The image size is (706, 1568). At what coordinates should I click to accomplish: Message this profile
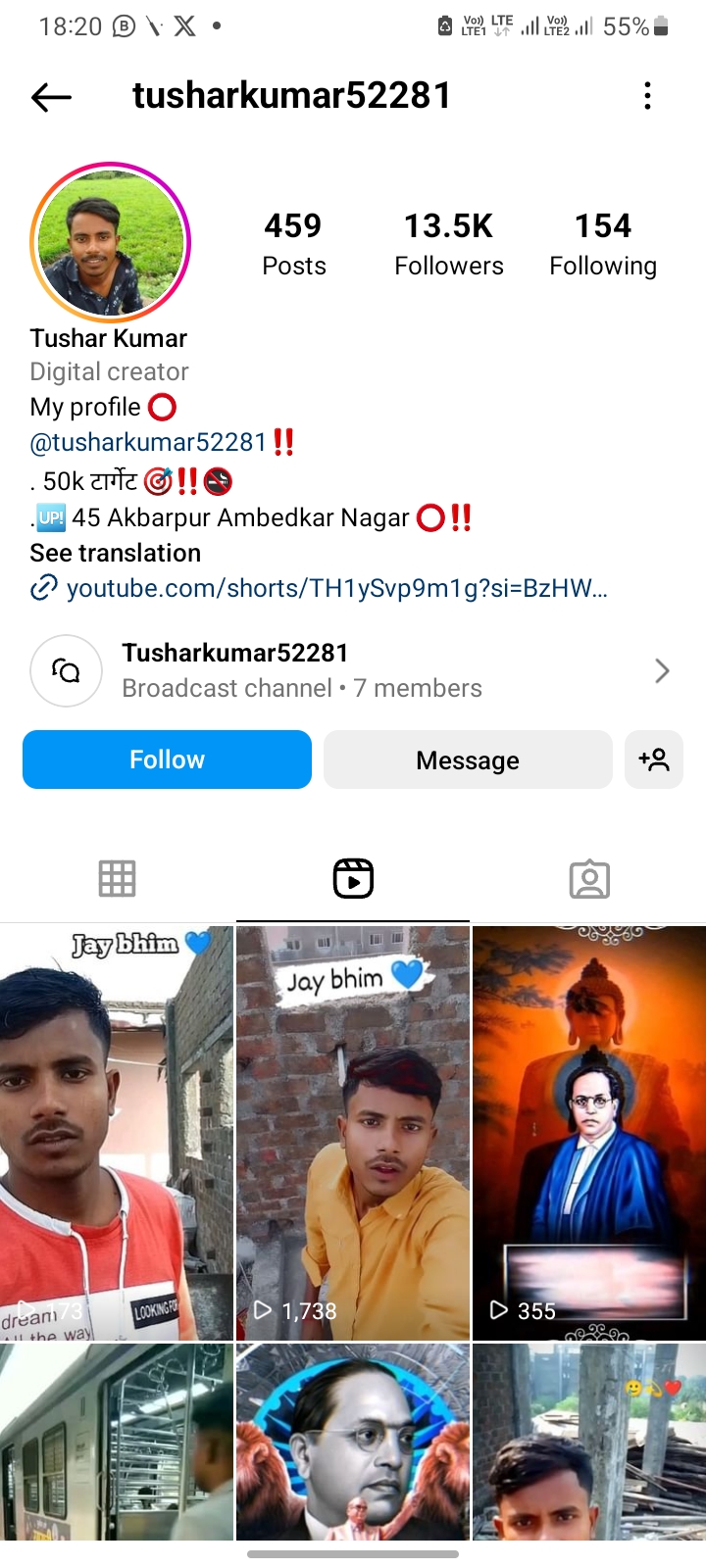coord(468,759)
